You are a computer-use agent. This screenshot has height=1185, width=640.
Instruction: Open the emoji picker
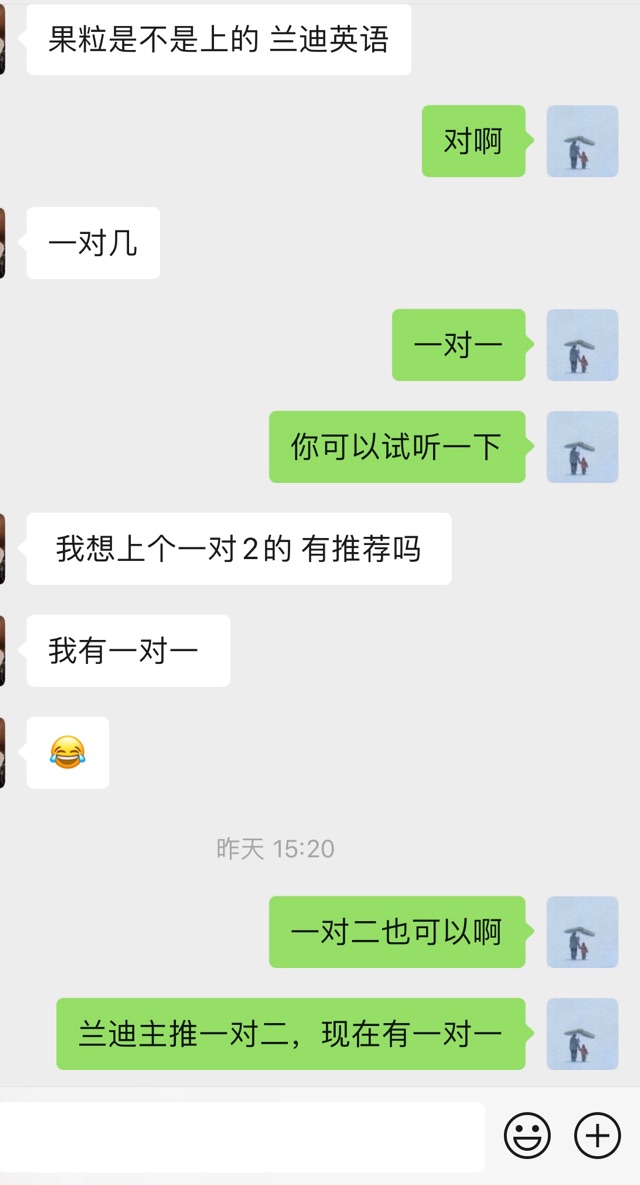[x=527, y=1135]
